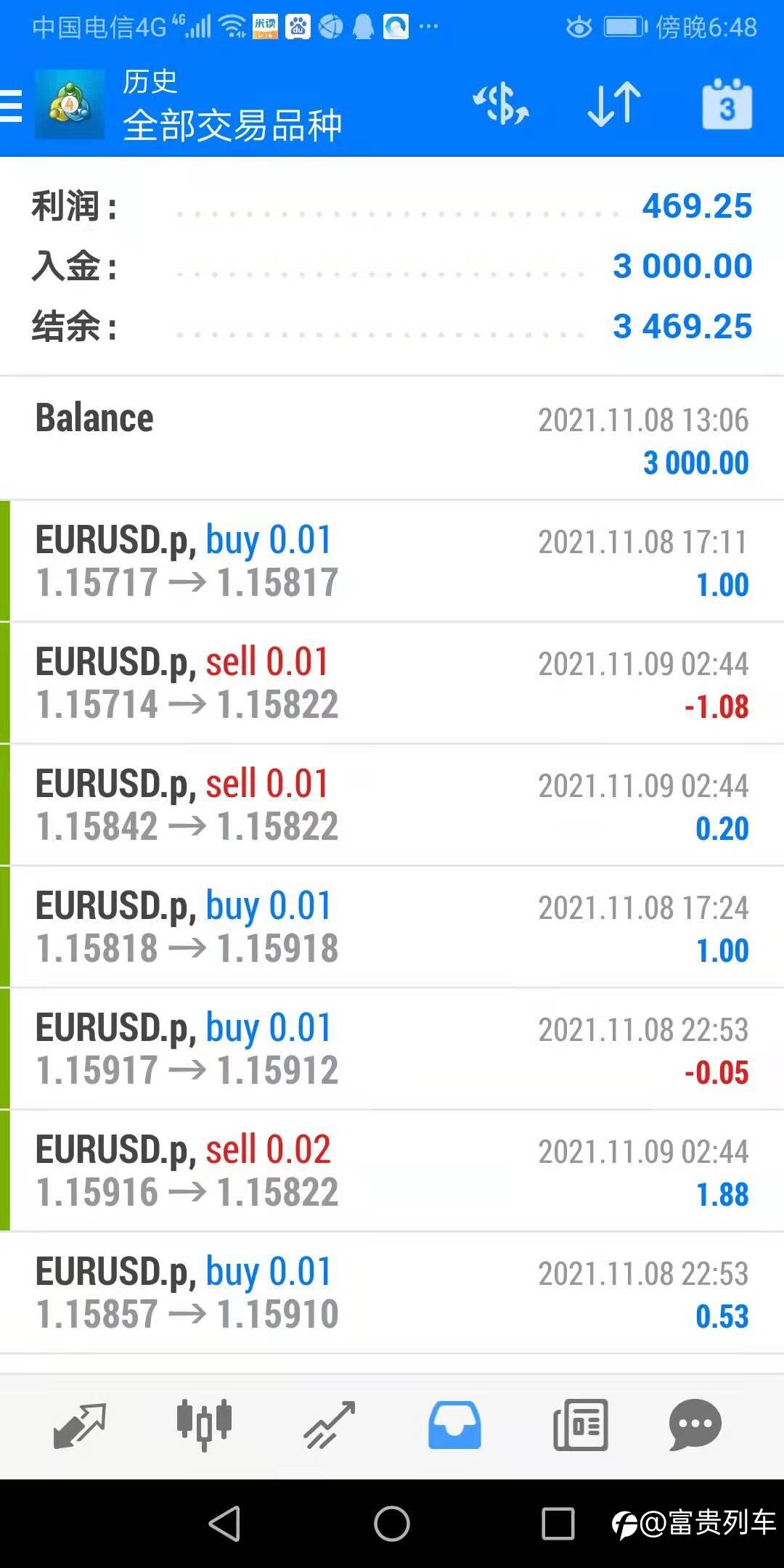Open the EURUSD.p buy trade at 17:11
784x1568 pixels.
(x=392, y=560)
